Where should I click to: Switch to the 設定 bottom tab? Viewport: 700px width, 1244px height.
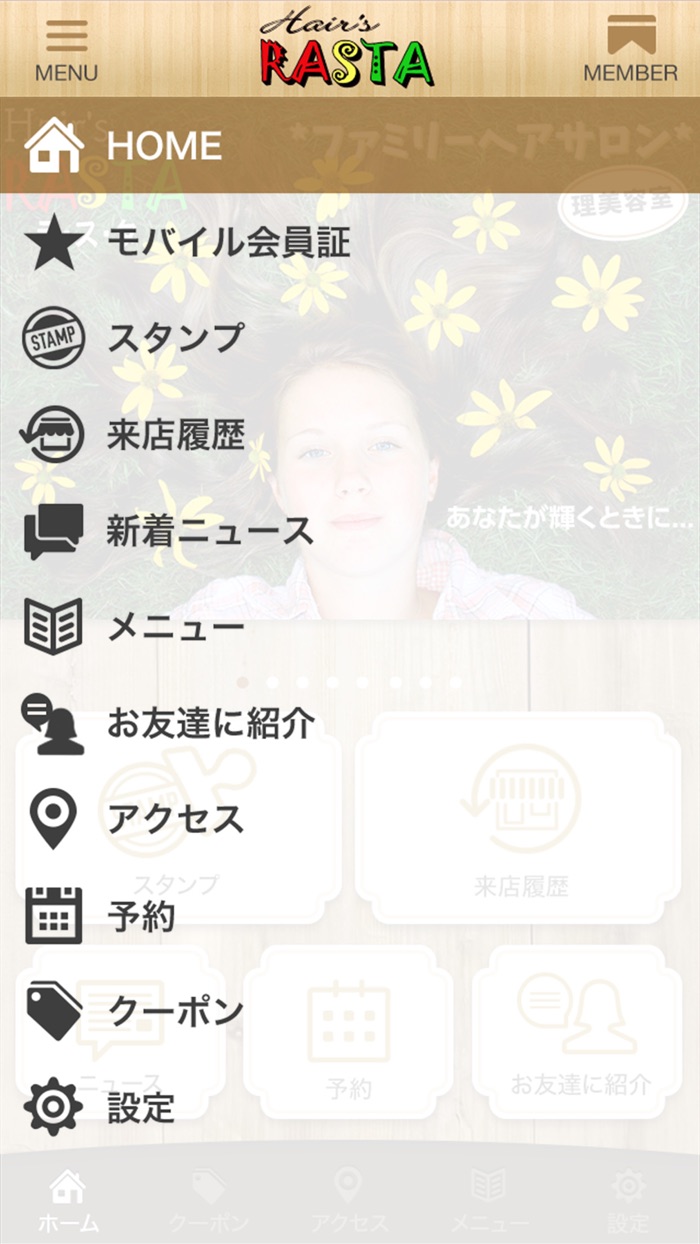628,1200
